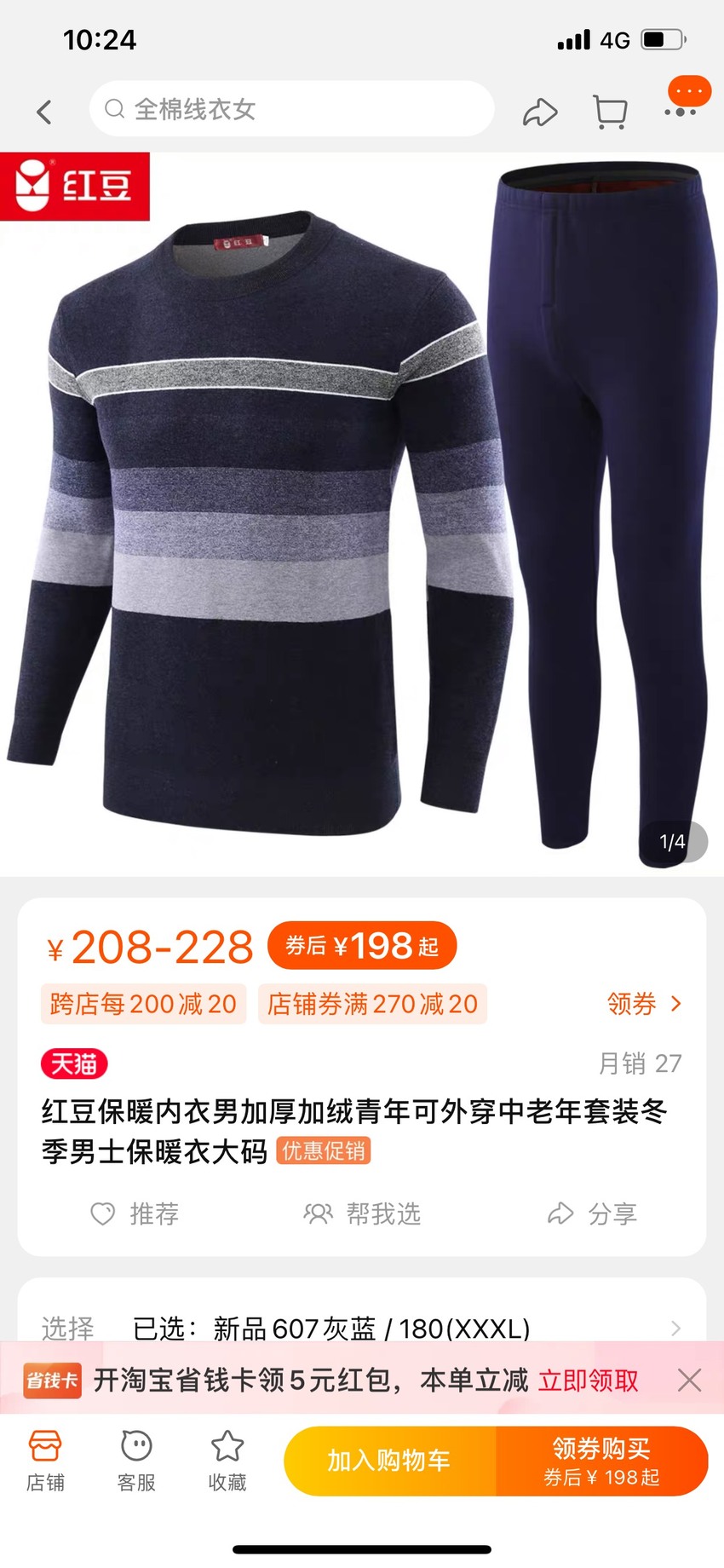Tap 立即领取 in the 省钱卡 banner

588,1381
